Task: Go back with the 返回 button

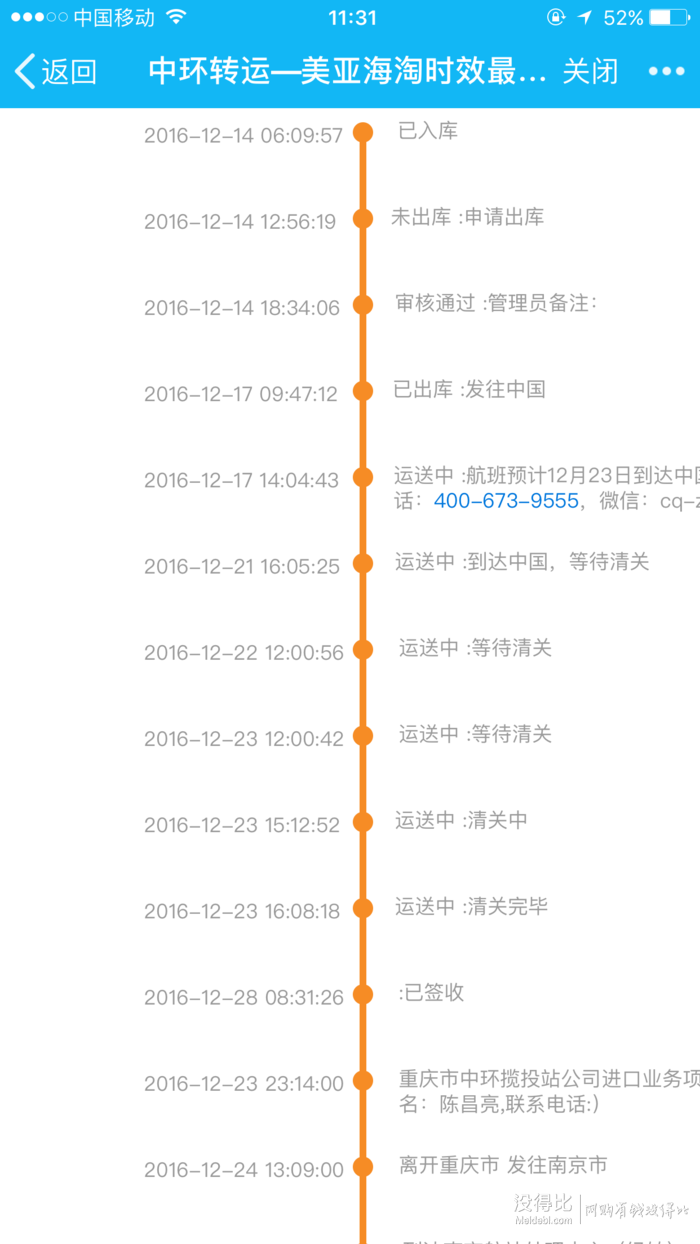Action: pos(56,71)
